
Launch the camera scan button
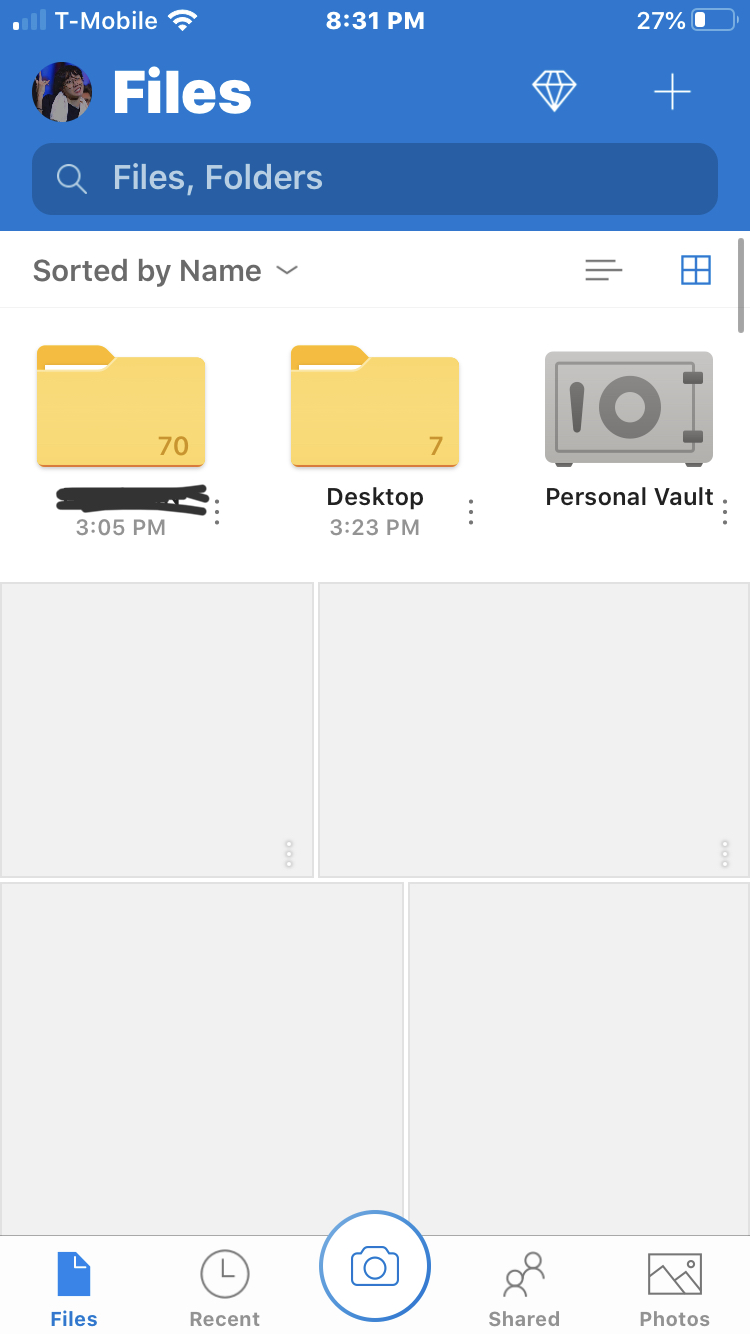375,1268
